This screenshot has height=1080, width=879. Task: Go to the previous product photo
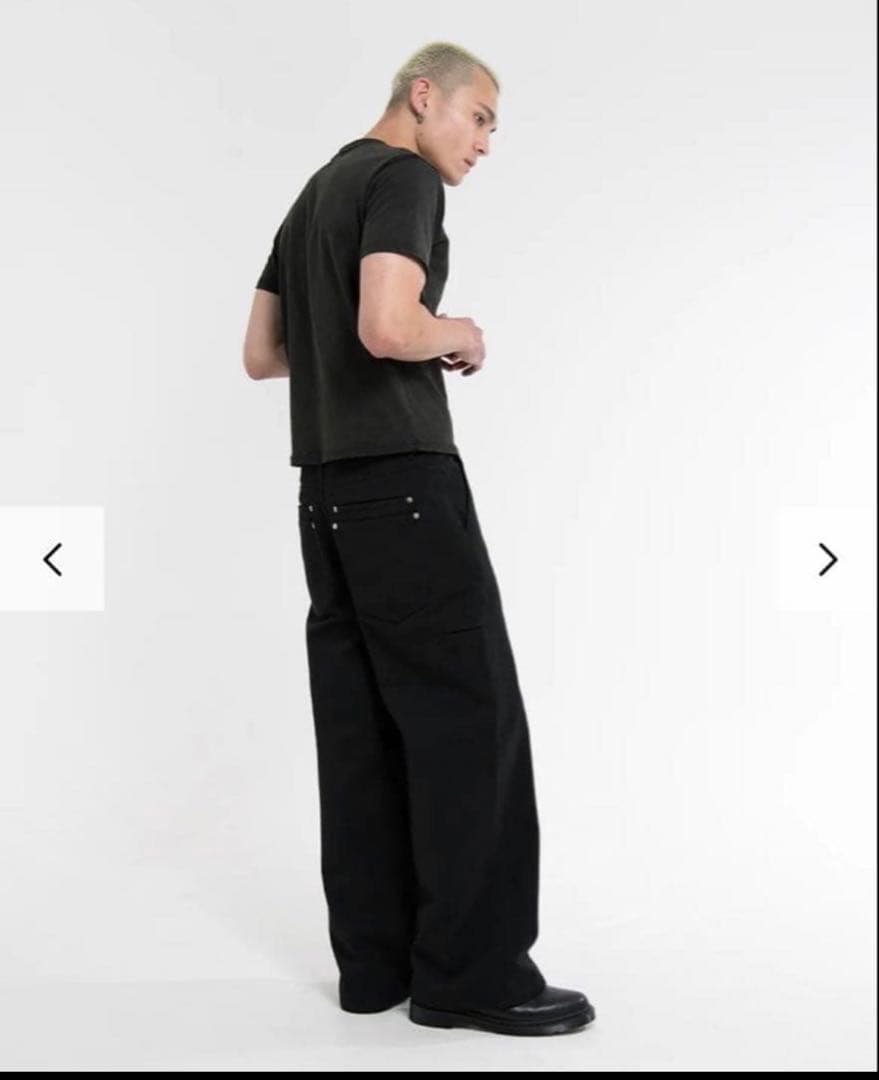tap(52, 559)
